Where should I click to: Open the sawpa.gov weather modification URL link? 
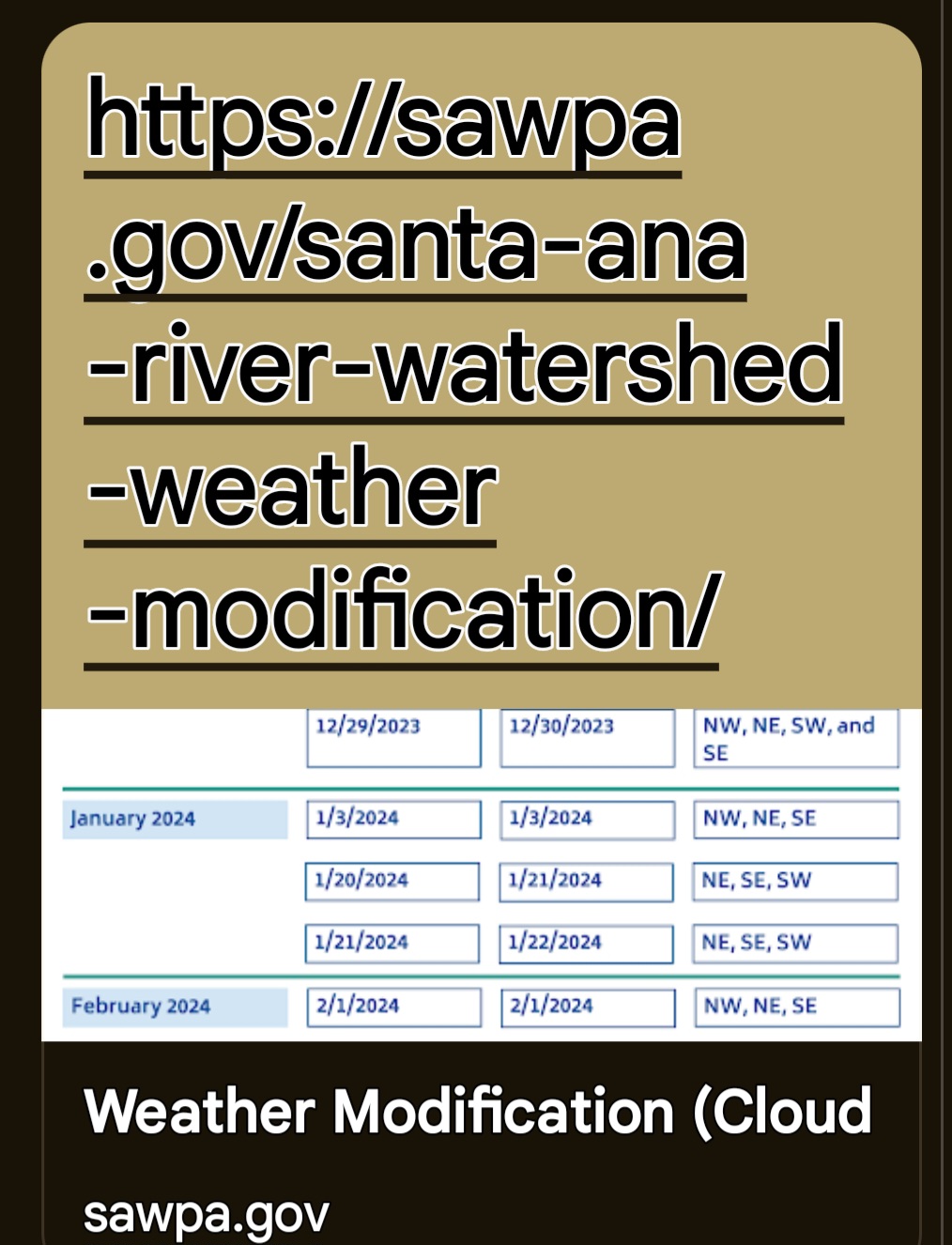(464, 366)
